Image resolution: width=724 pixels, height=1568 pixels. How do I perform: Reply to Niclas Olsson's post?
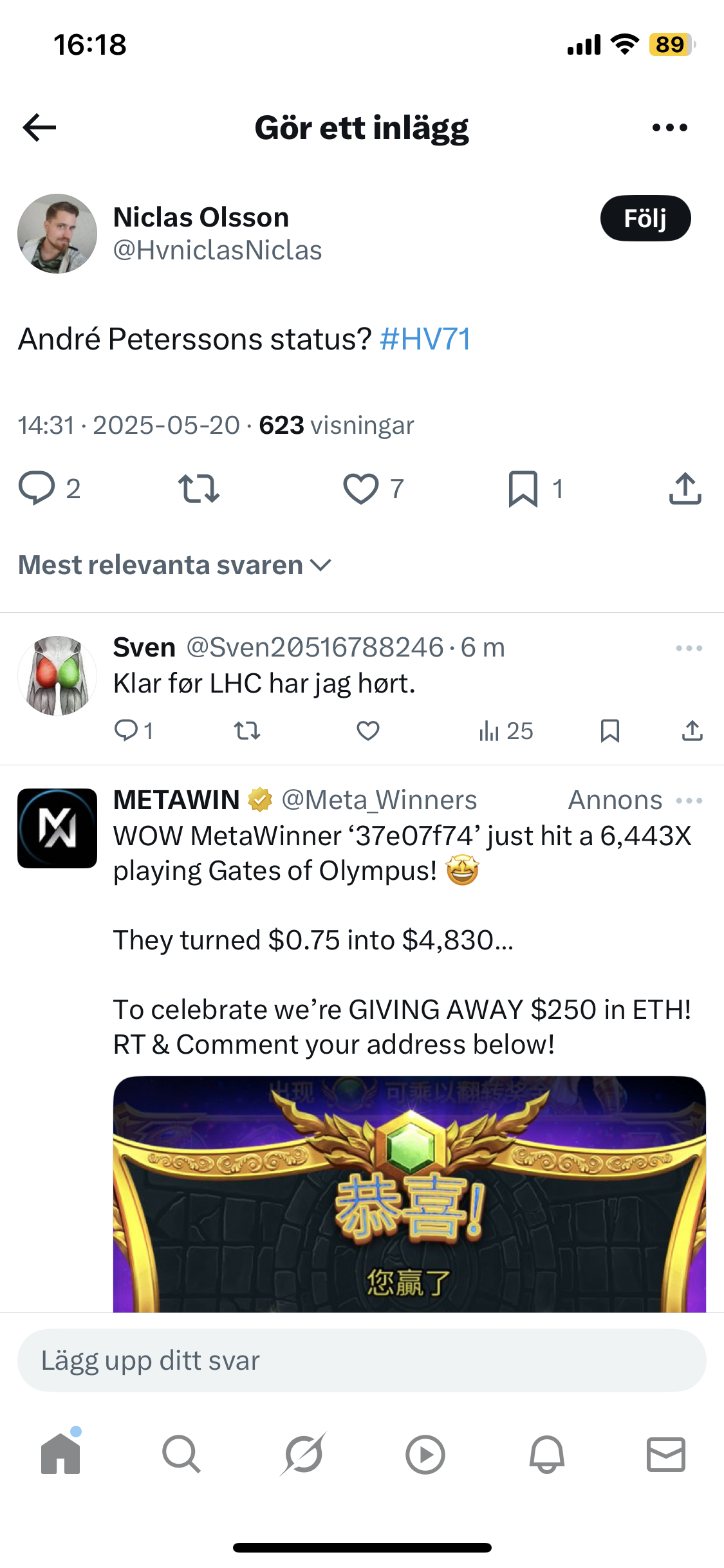(x=37, y=489)
